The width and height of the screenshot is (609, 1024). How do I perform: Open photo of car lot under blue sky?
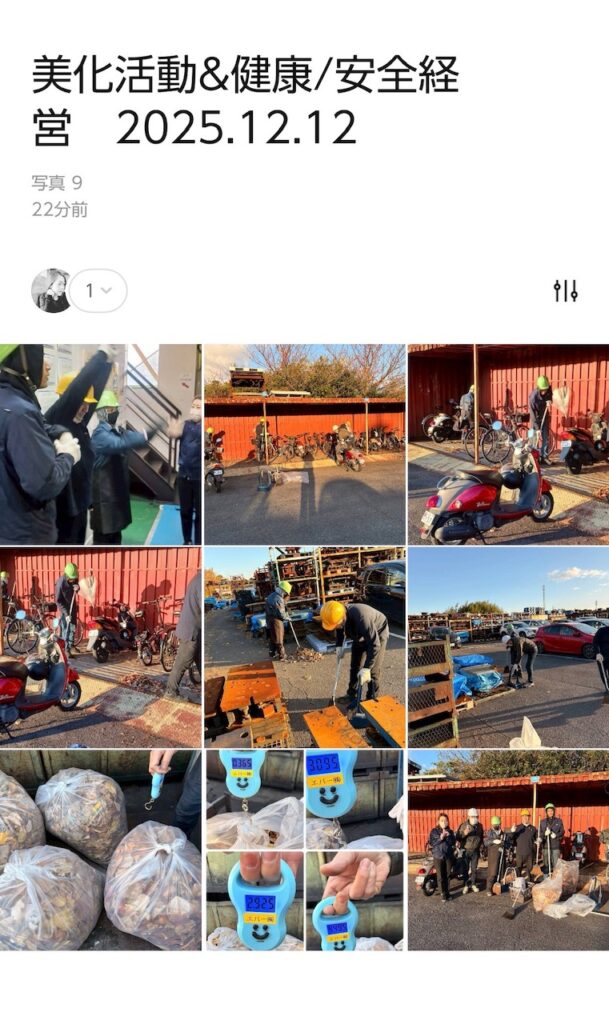point(508,647)
